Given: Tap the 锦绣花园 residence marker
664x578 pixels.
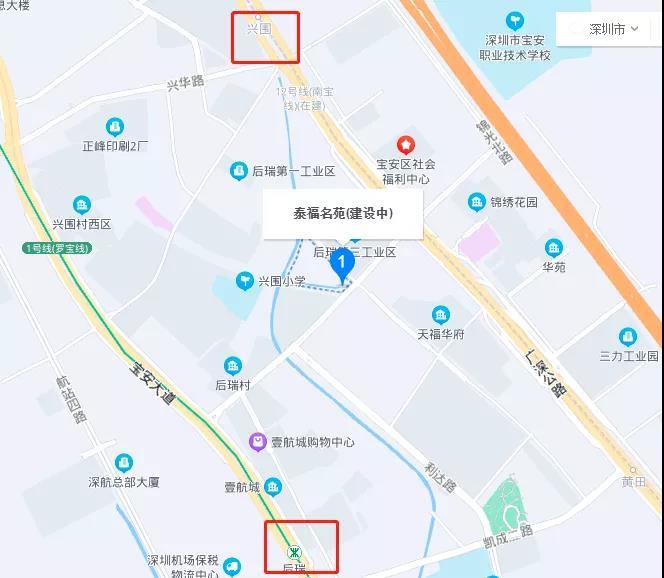Looking at the screenshot, I should tap(477, 201).
